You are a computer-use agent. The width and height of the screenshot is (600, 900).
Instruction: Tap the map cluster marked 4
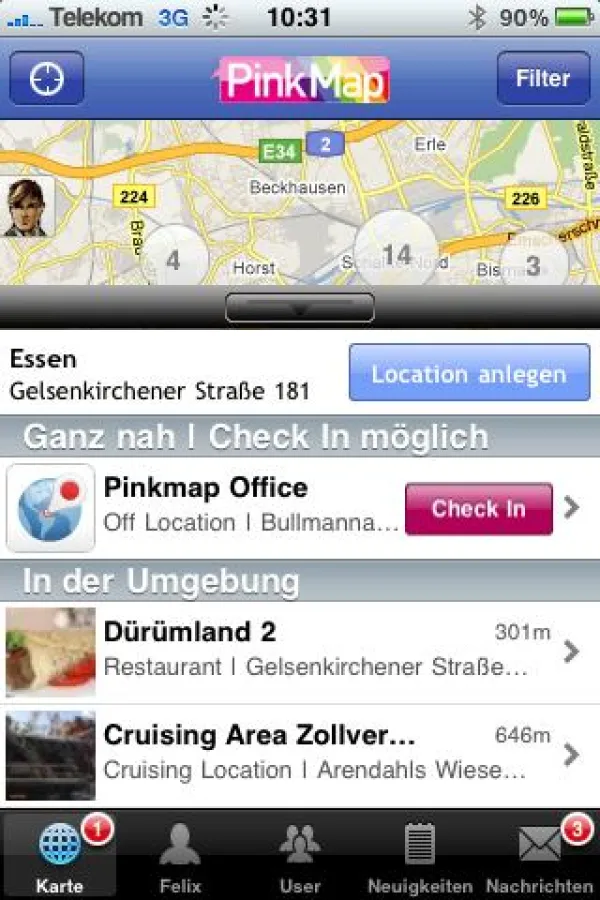(174, 261)
